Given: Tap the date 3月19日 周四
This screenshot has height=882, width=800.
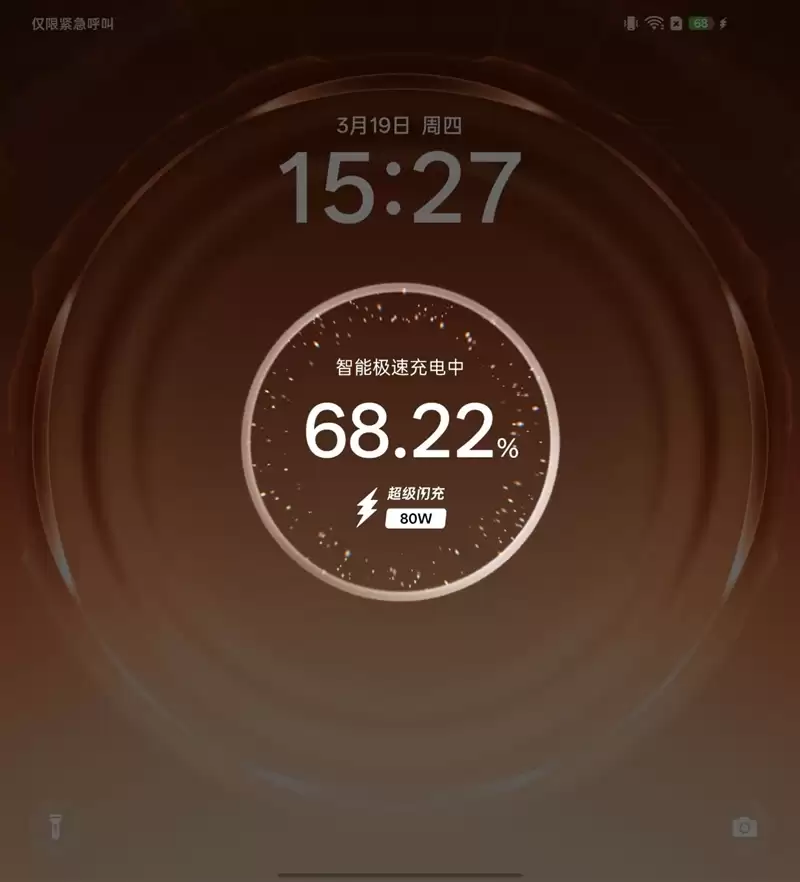Looking at the screenshot, I should coord(400,124).
